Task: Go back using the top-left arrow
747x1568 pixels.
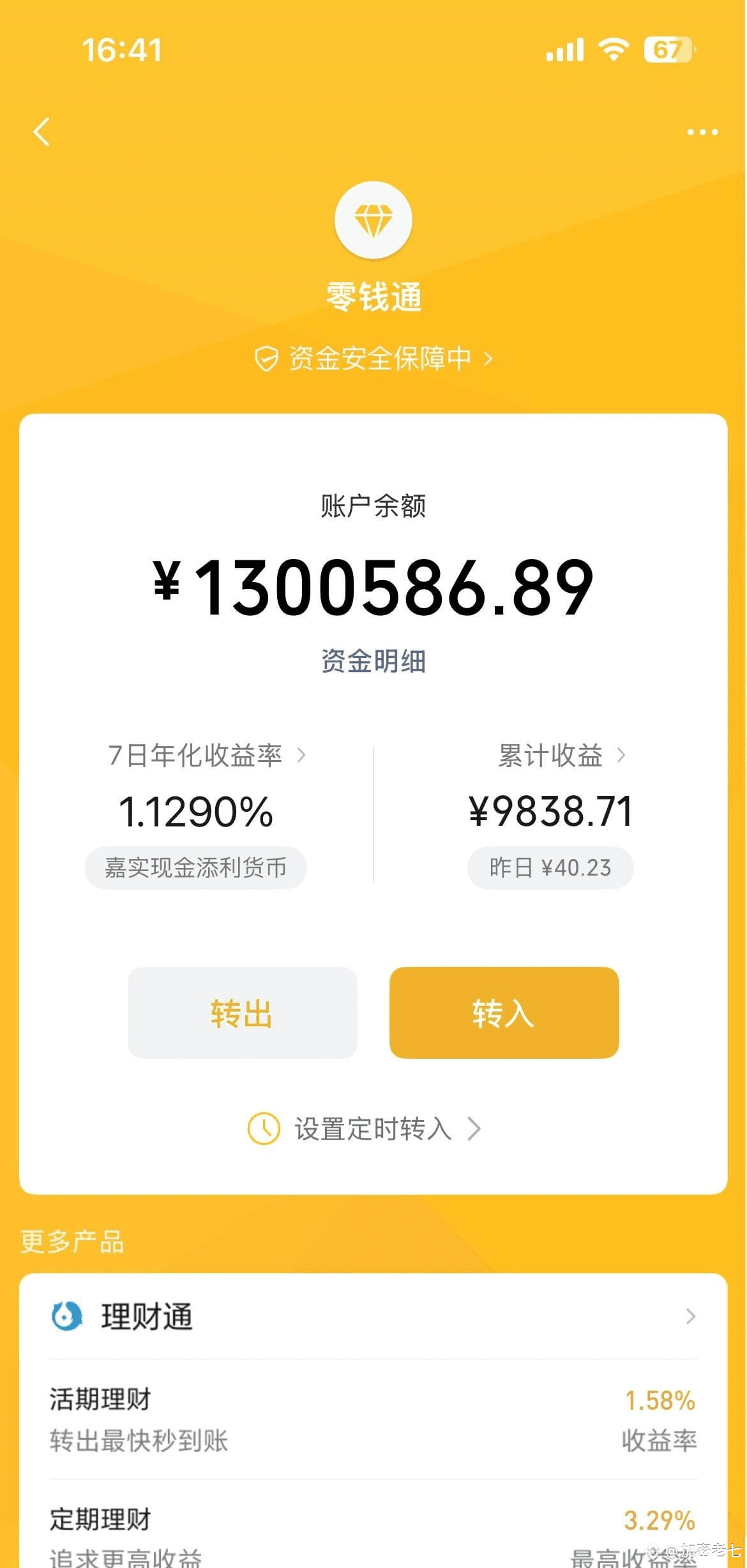Action: 42,132
